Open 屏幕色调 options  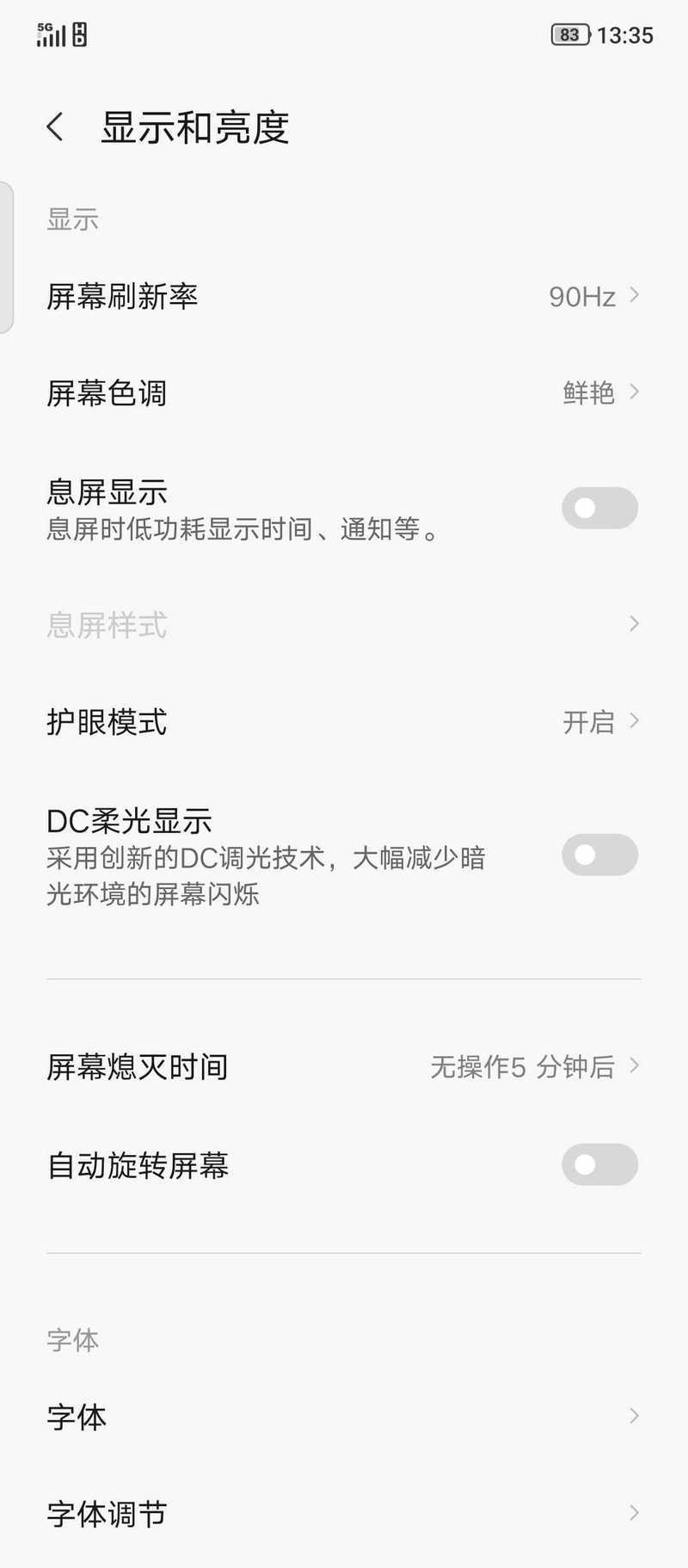pyautogui.click(x=344, y=393)
